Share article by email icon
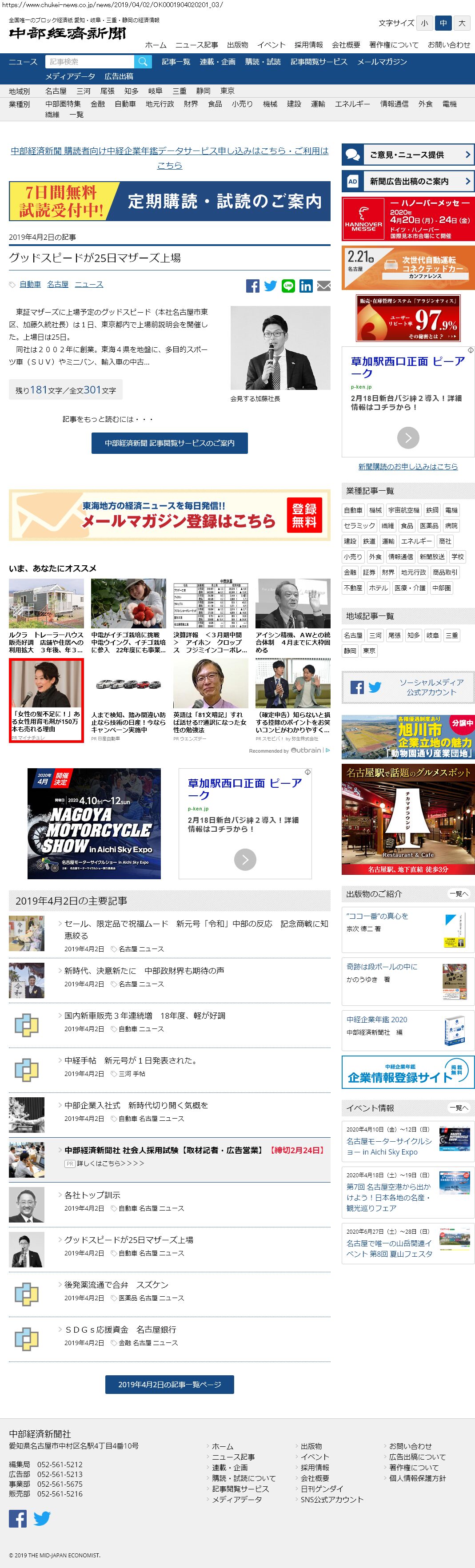The image size is (475, 1568). [324, 286]
